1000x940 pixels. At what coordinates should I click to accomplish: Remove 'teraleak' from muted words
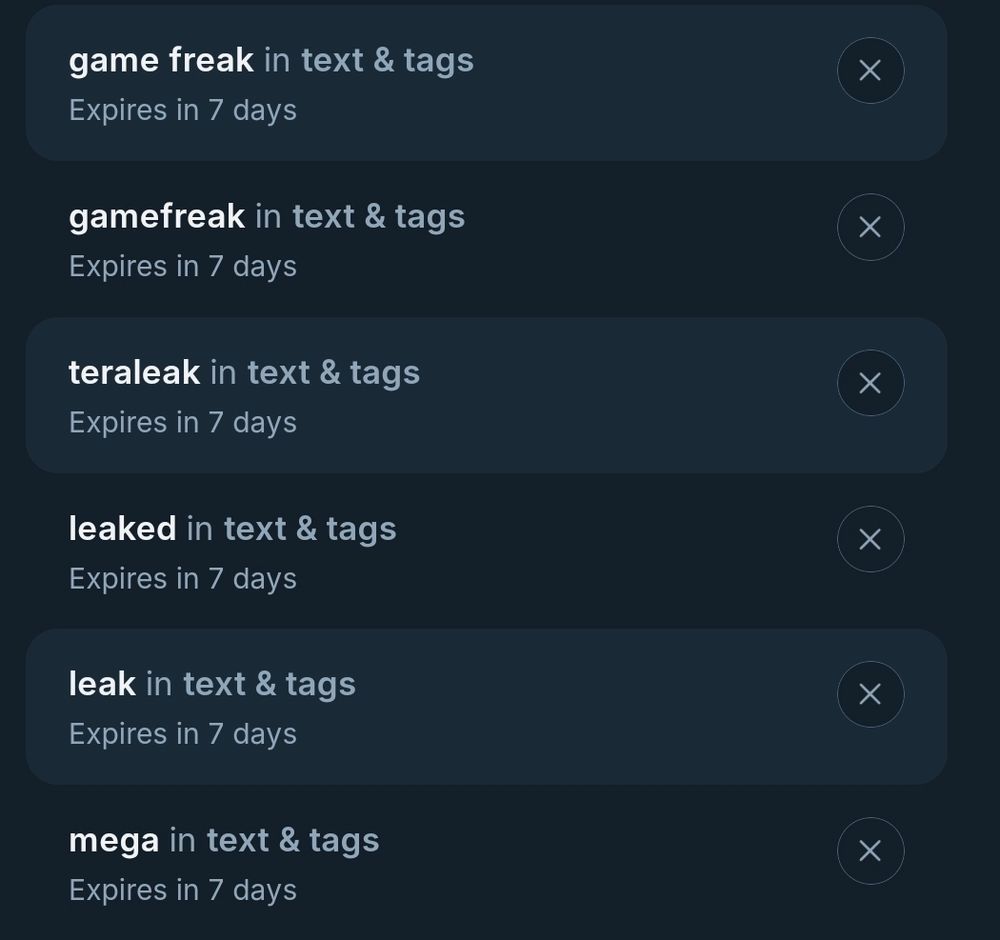tap(871, 383)
